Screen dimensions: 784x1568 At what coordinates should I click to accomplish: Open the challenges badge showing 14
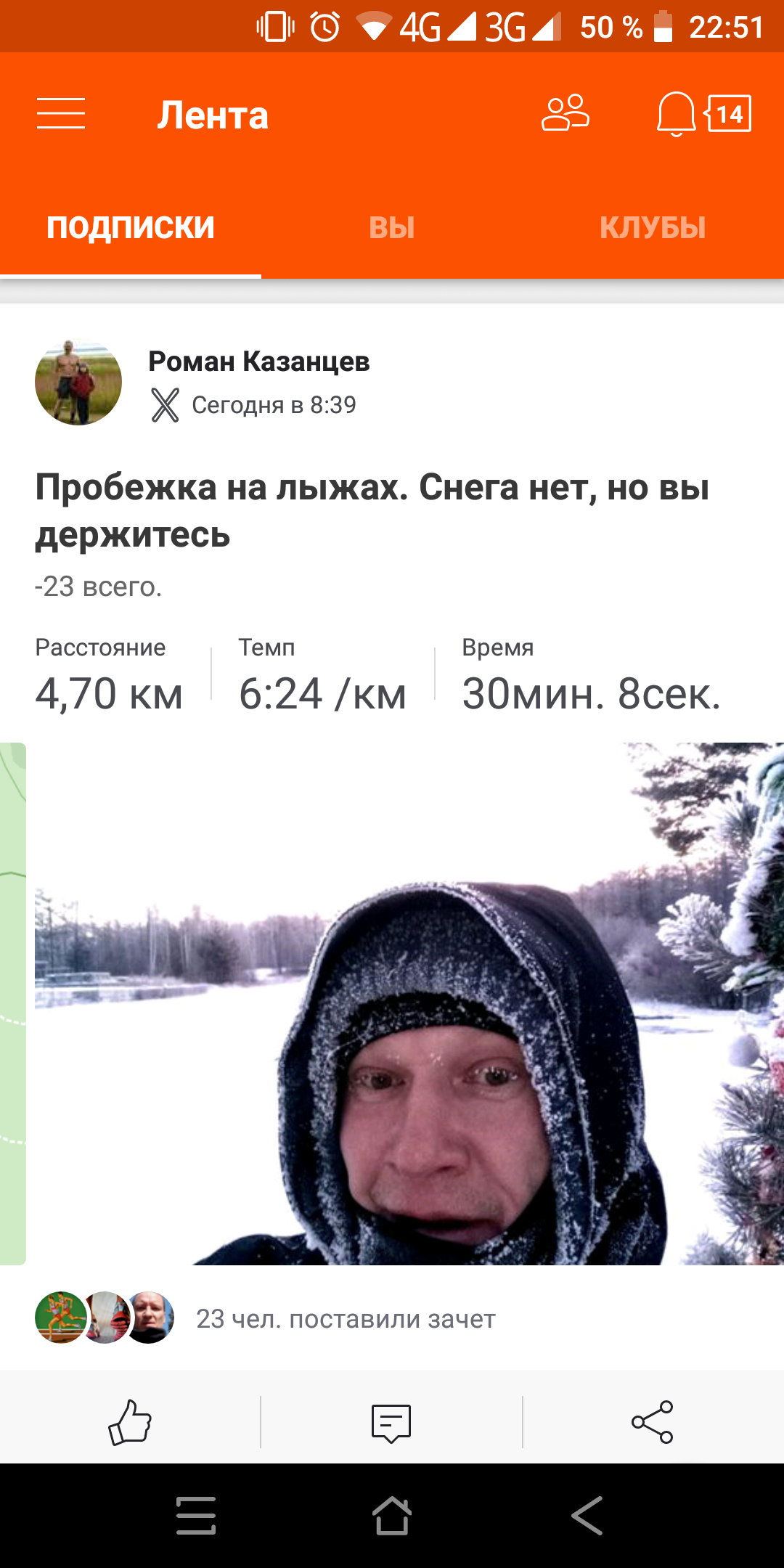(x=729, y=114)
